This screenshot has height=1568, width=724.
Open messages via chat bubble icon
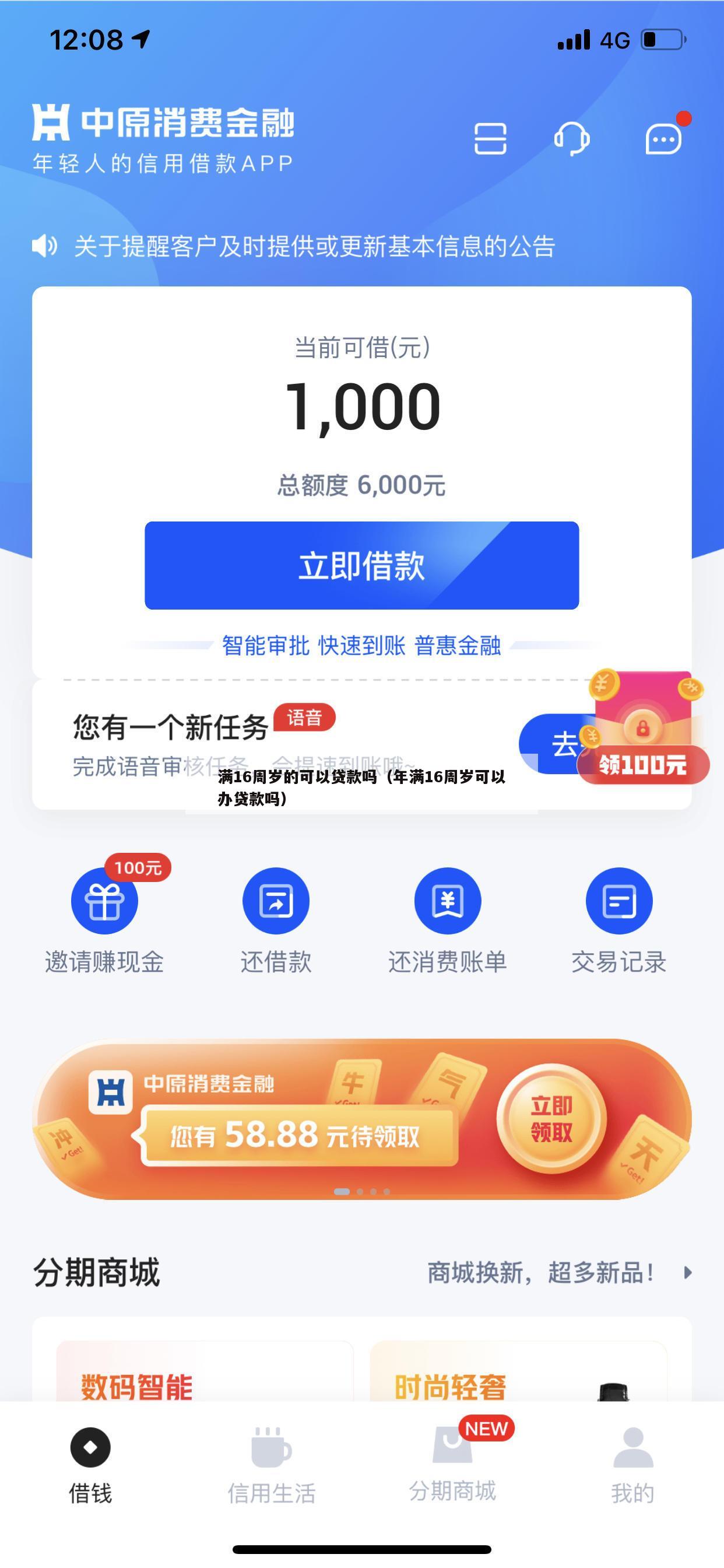click(663, 139)
